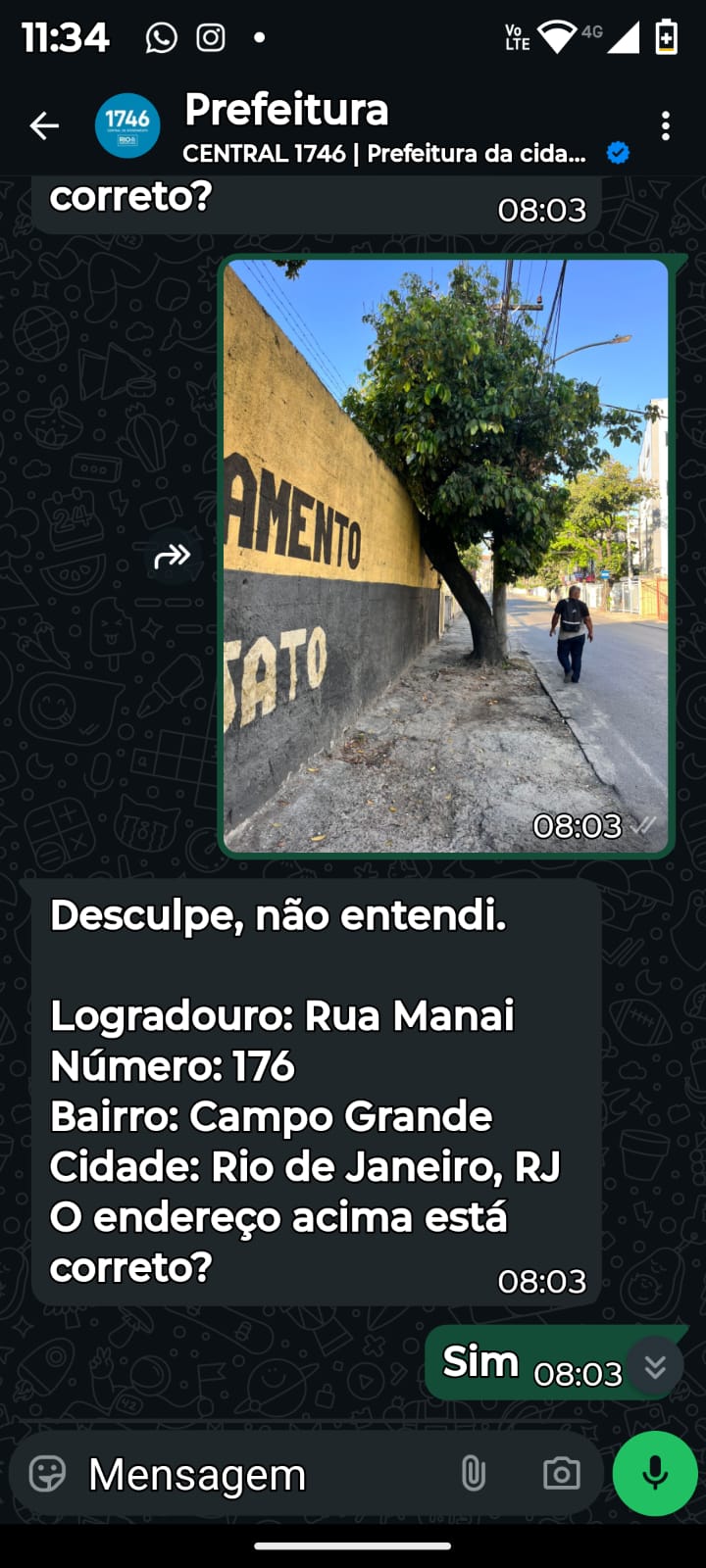Image resolution: width=706 pixels, height=1568 pixels.
Task: Open Prefeitura contact info
Action: (382, 127)
